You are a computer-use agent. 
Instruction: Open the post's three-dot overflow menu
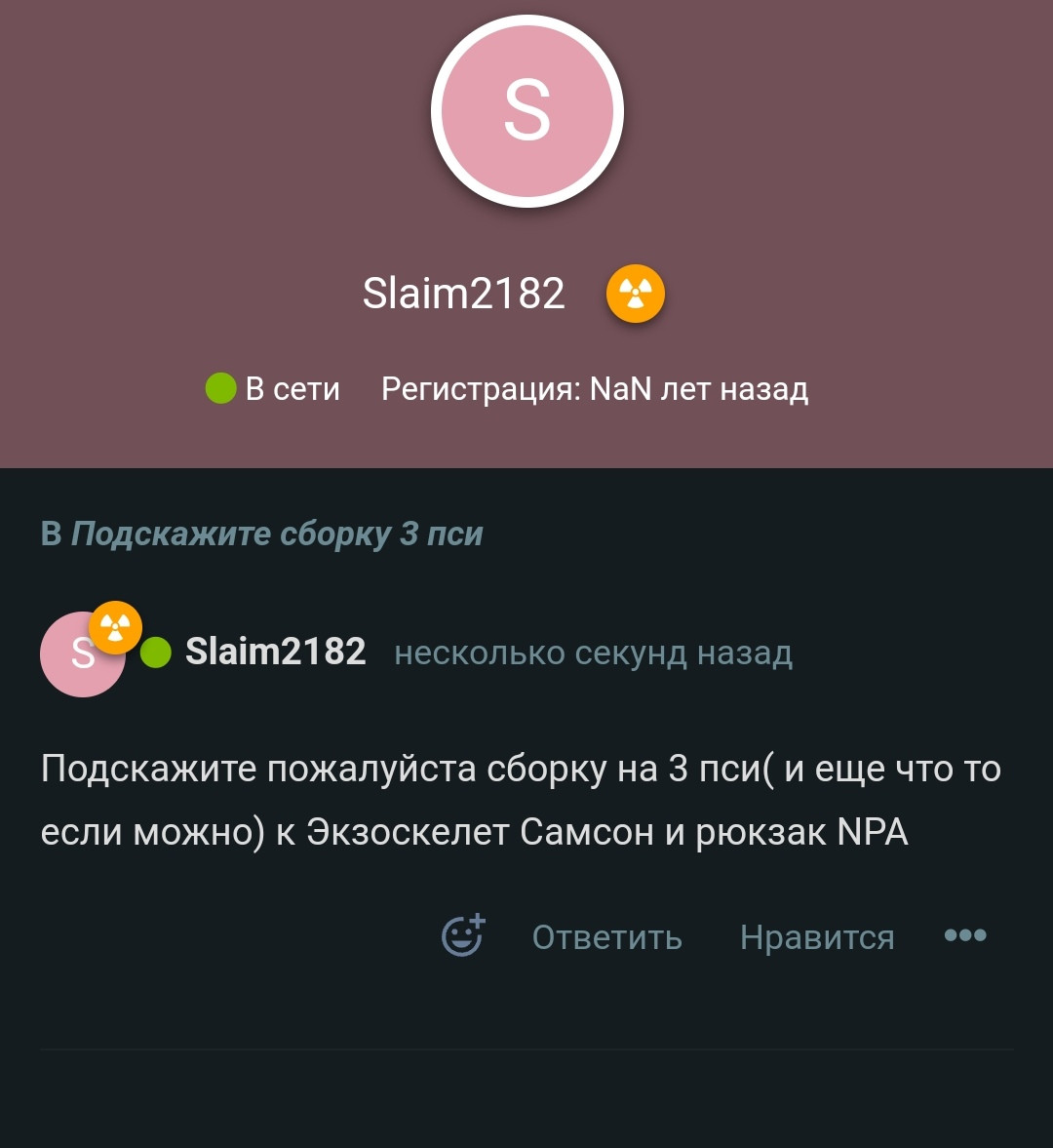[965, 935]
